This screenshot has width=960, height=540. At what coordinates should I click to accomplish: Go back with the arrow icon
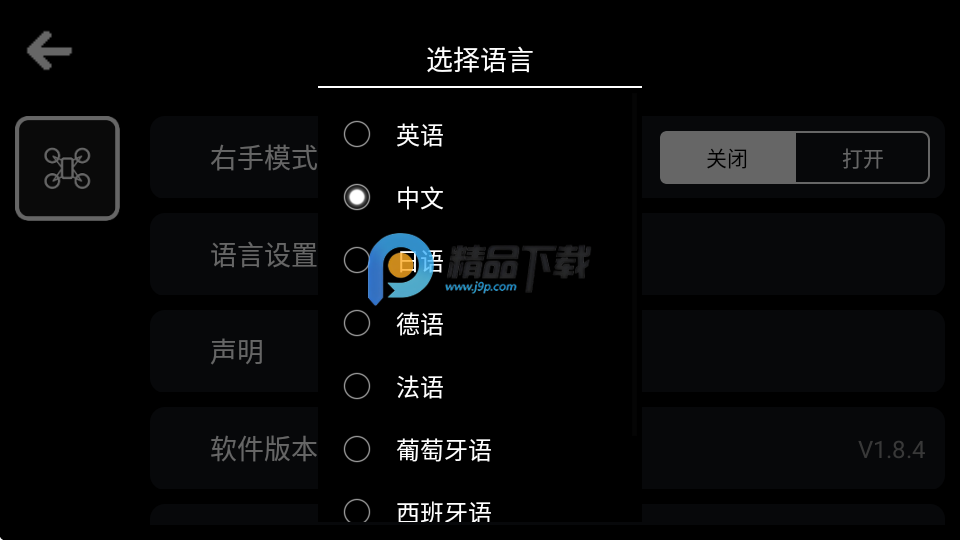coord(49,50)
